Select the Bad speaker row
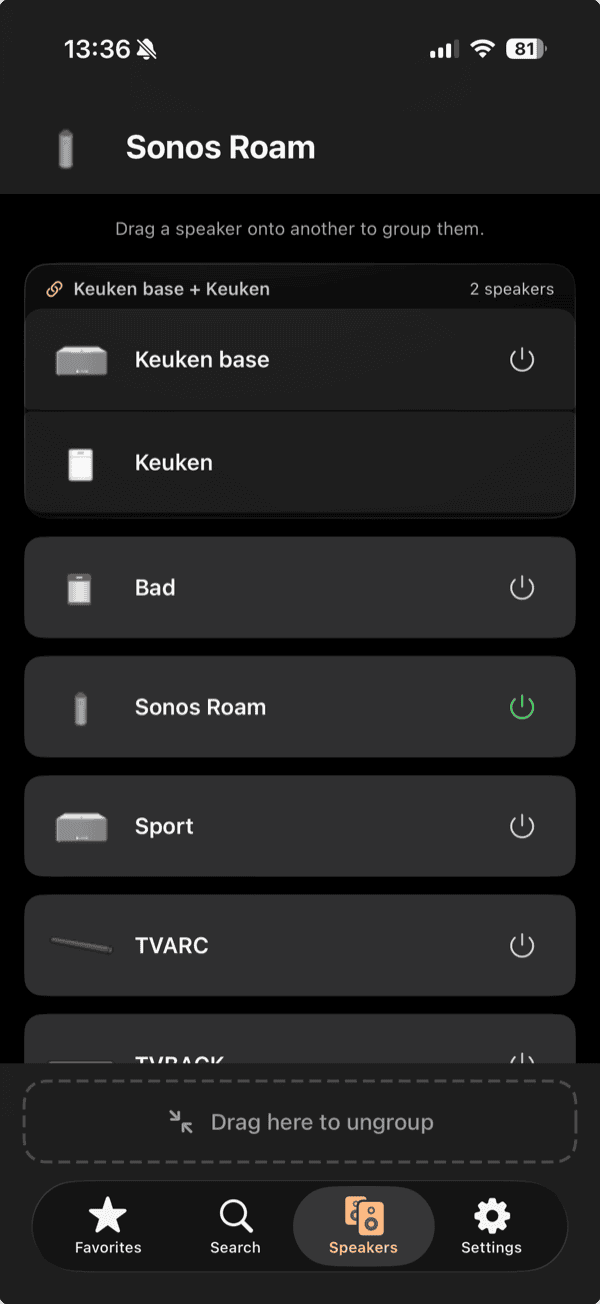Screen dimensions: 600x1304 pyautogui.click(x=280, y=588)
